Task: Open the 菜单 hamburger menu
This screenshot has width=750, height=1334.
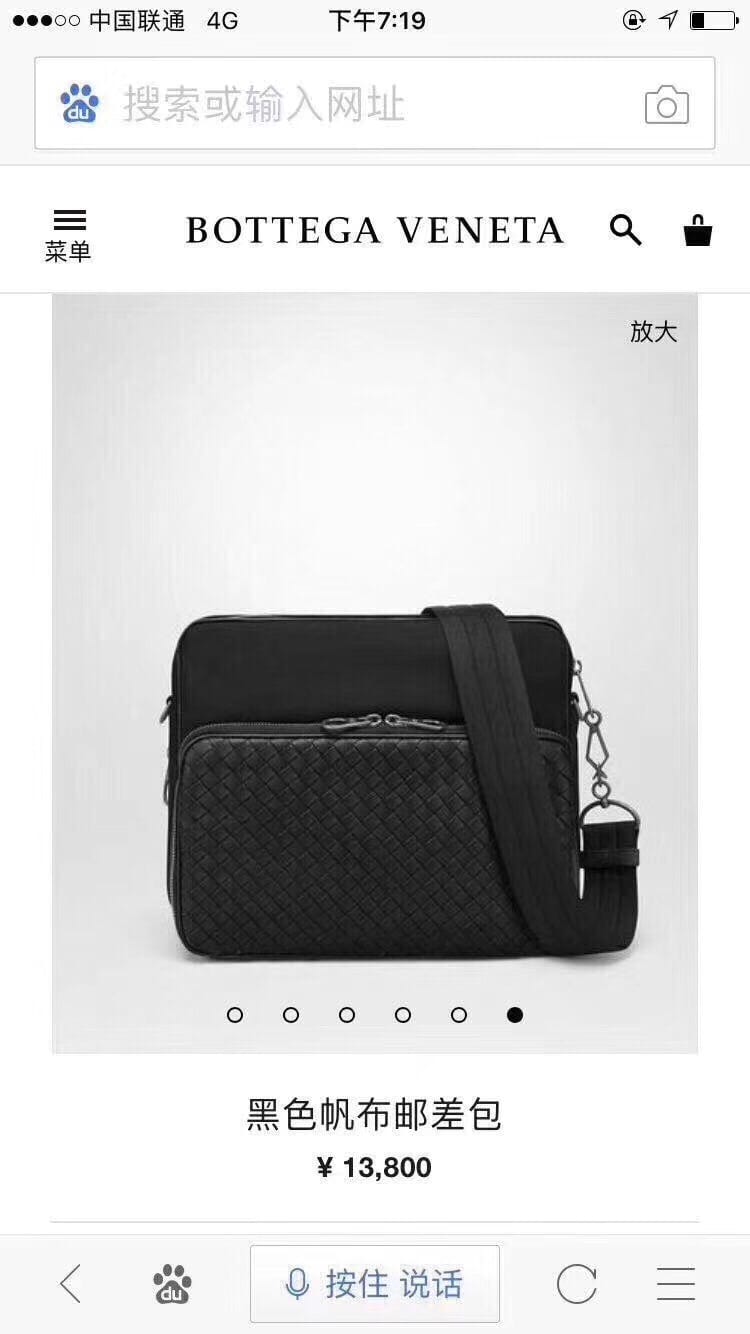Action: [68, 235]
